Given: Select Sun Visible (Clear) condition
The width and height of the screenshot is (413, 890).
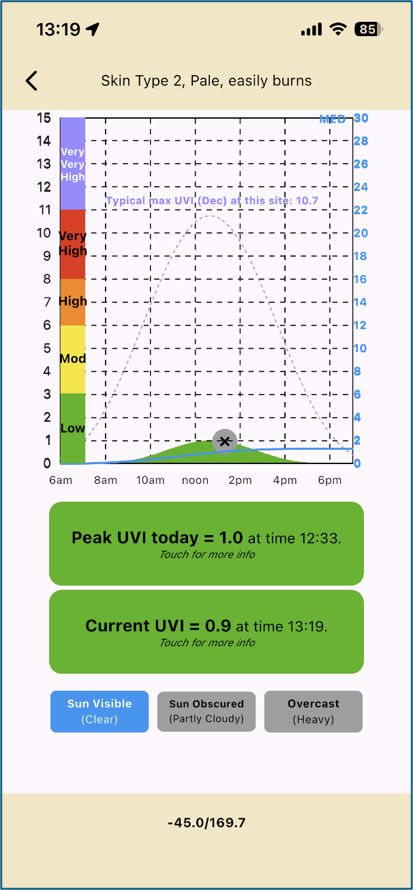Looking at the screenshot, I should [x=99, y=711].
